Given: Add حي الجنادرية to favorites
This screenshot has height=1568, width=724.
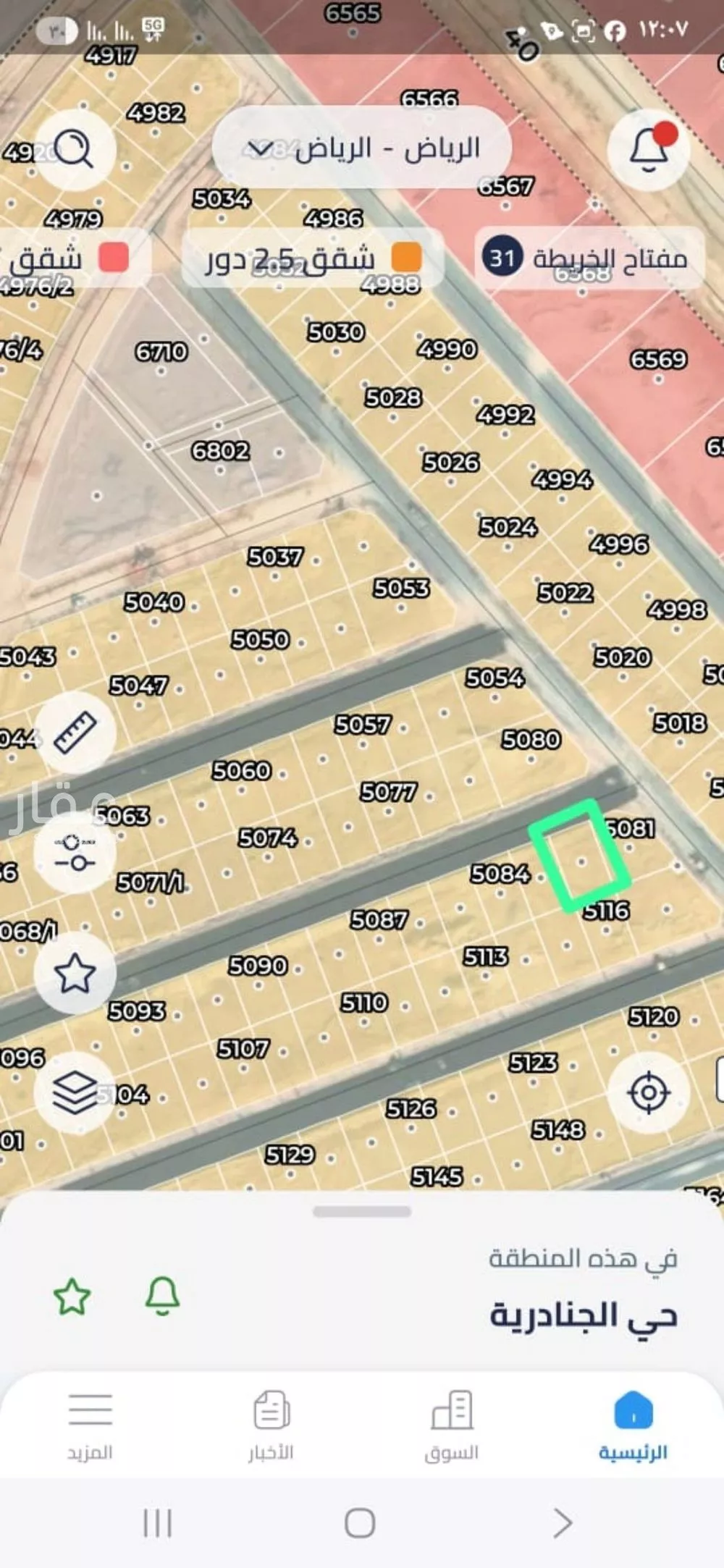Looking at the screenshot, I should [x=72, y=1297].
